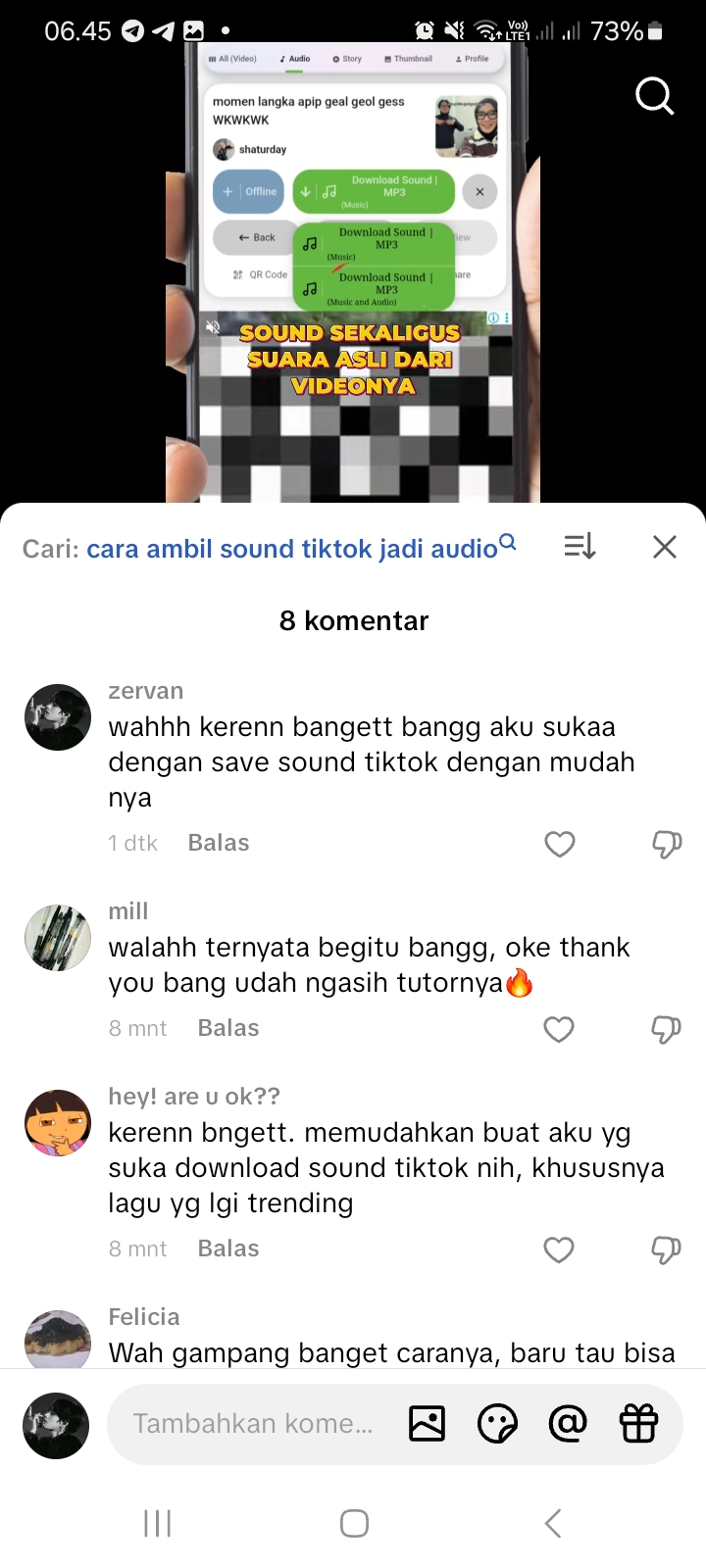
Task: Go back using the system back button
Action: click(553, 1523)
